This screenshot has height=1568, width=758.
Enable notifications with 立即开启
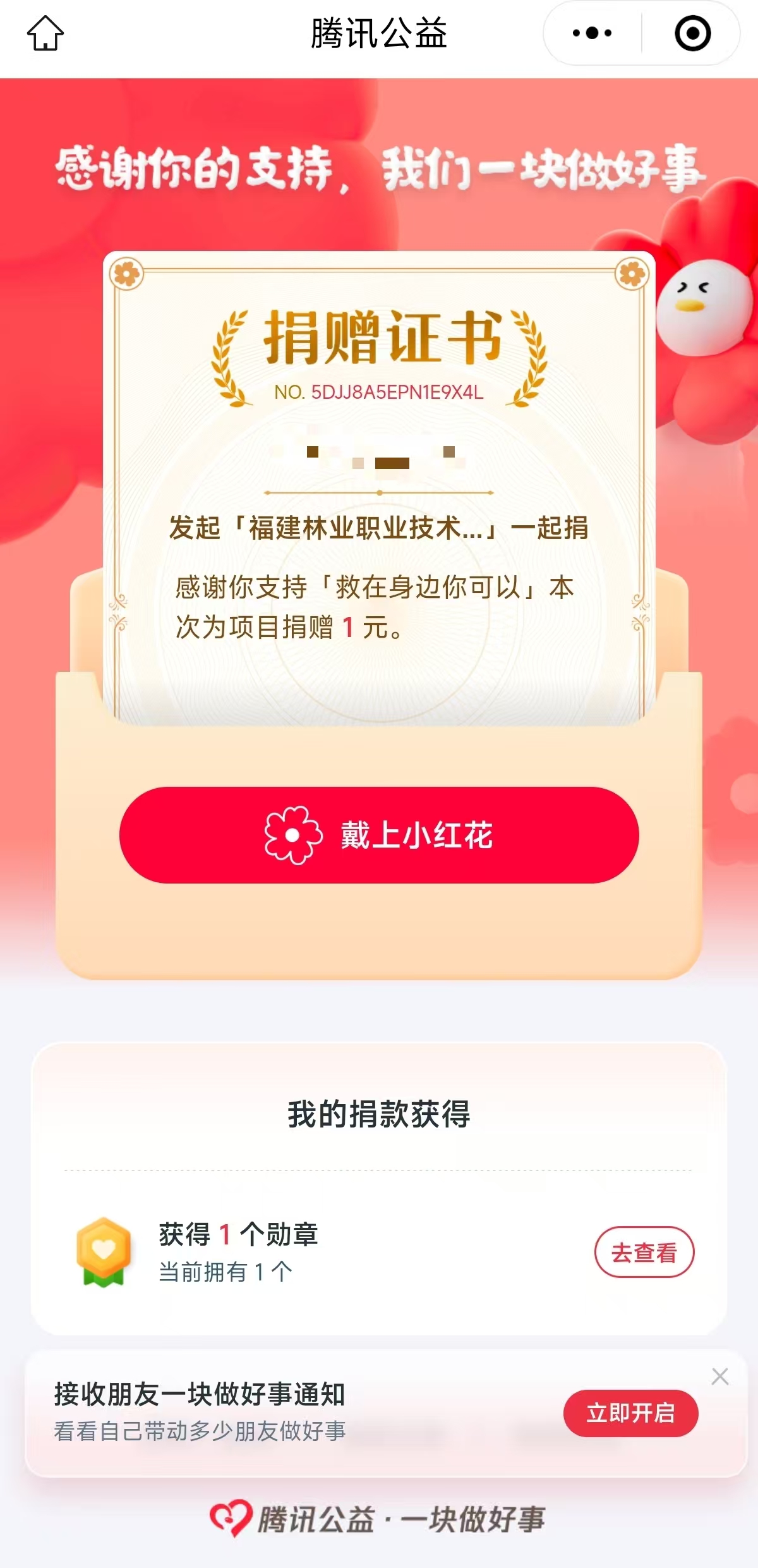point(630,1413)
